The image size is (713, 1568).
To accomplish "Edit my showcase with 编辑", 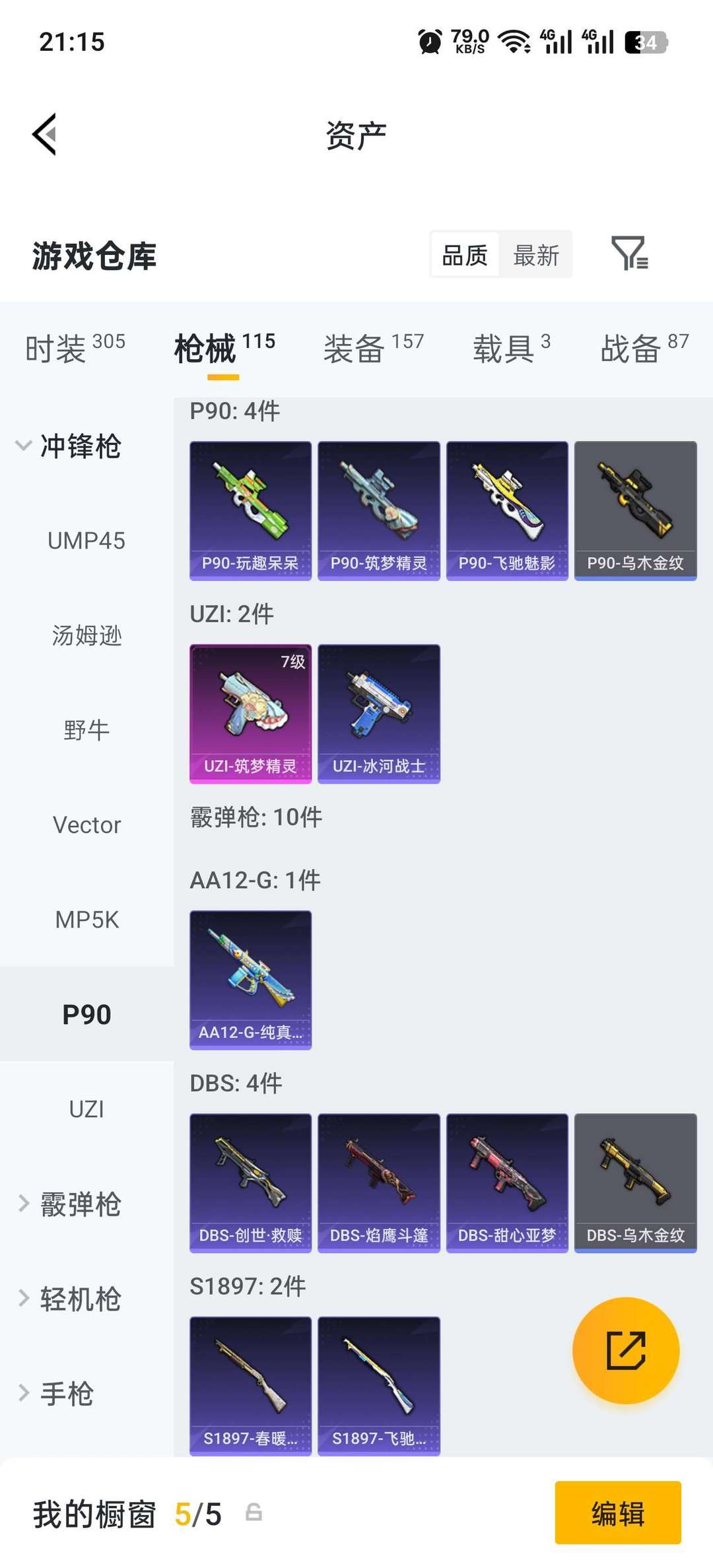I will pyautogui.click(x=618, y=1513).
